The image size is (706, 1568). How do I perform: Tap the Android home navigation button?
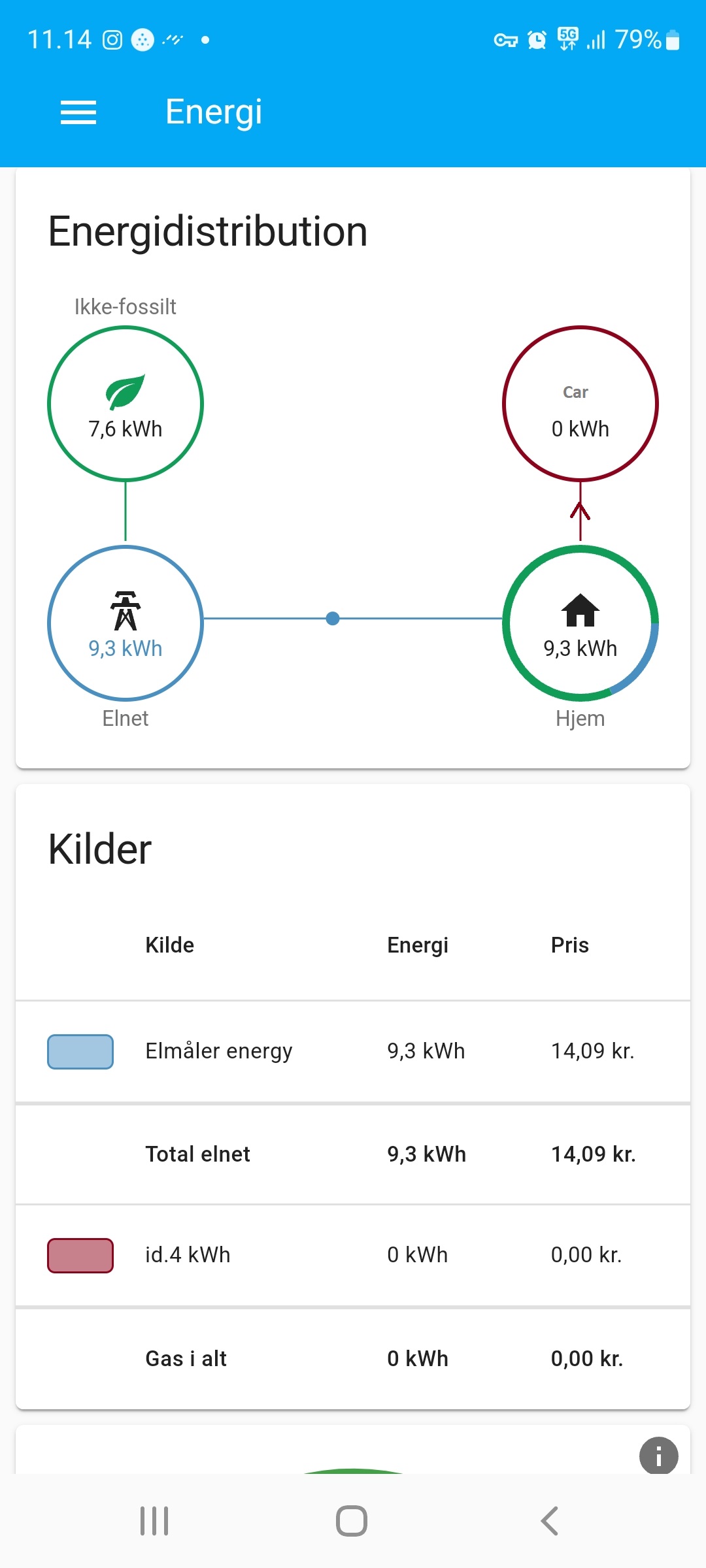(350, 1520)
